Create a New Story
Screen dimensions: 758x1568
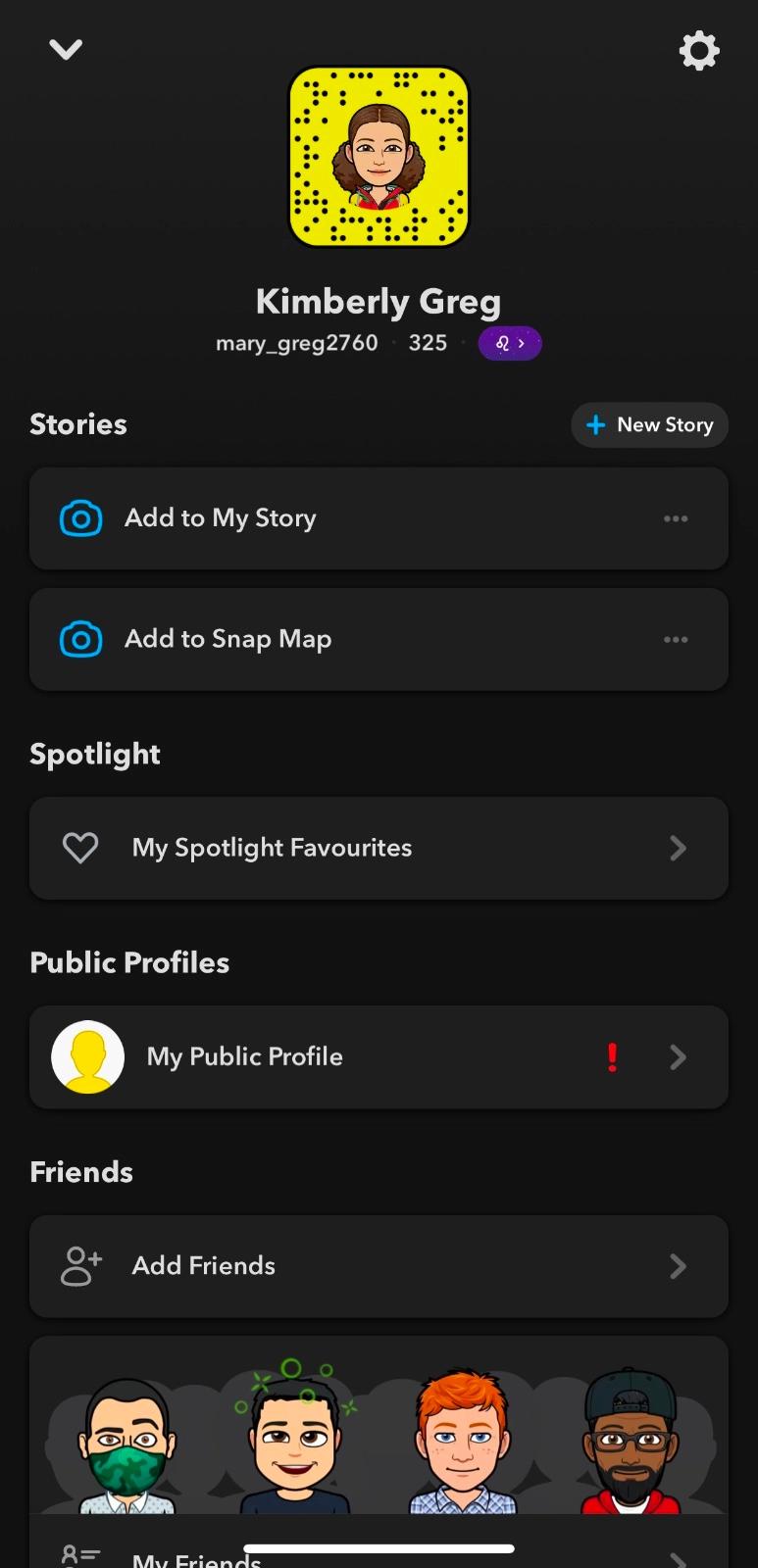click(x=649, y=425)
